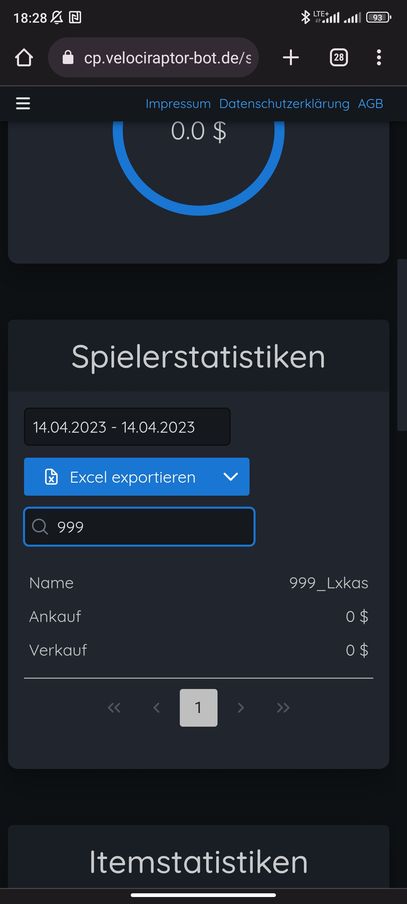This screenshot has height=904, width=407.
Task: Open the tab switcher showing 28
Action: click(x=339, y=58)
